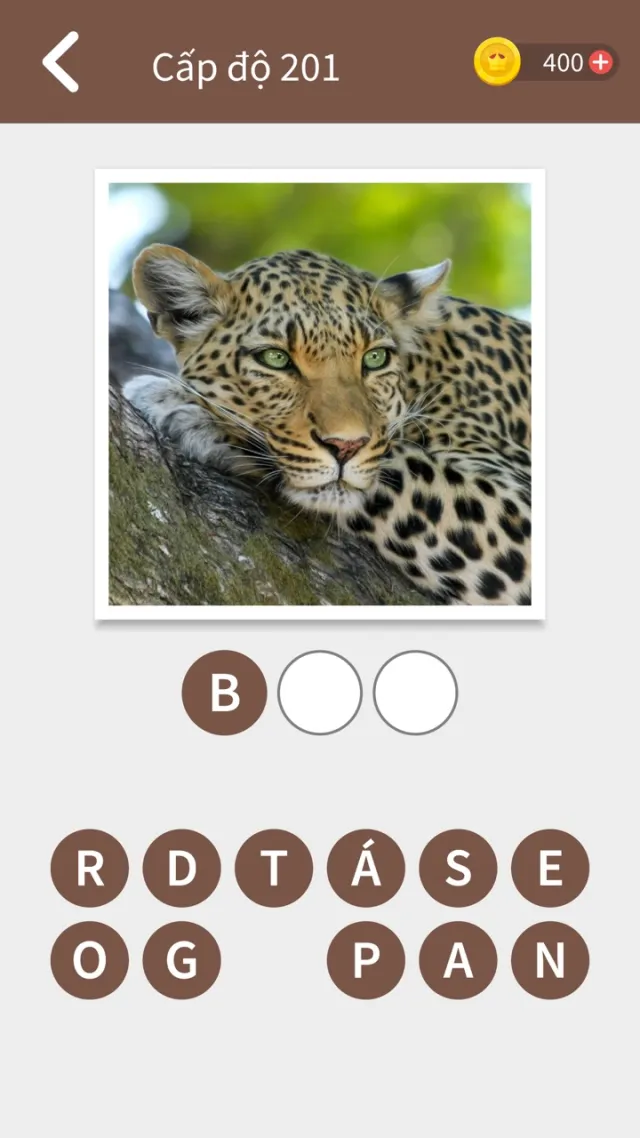Select the letter N tile
The width and height of the screenshot is (640, 1138).
550,960
